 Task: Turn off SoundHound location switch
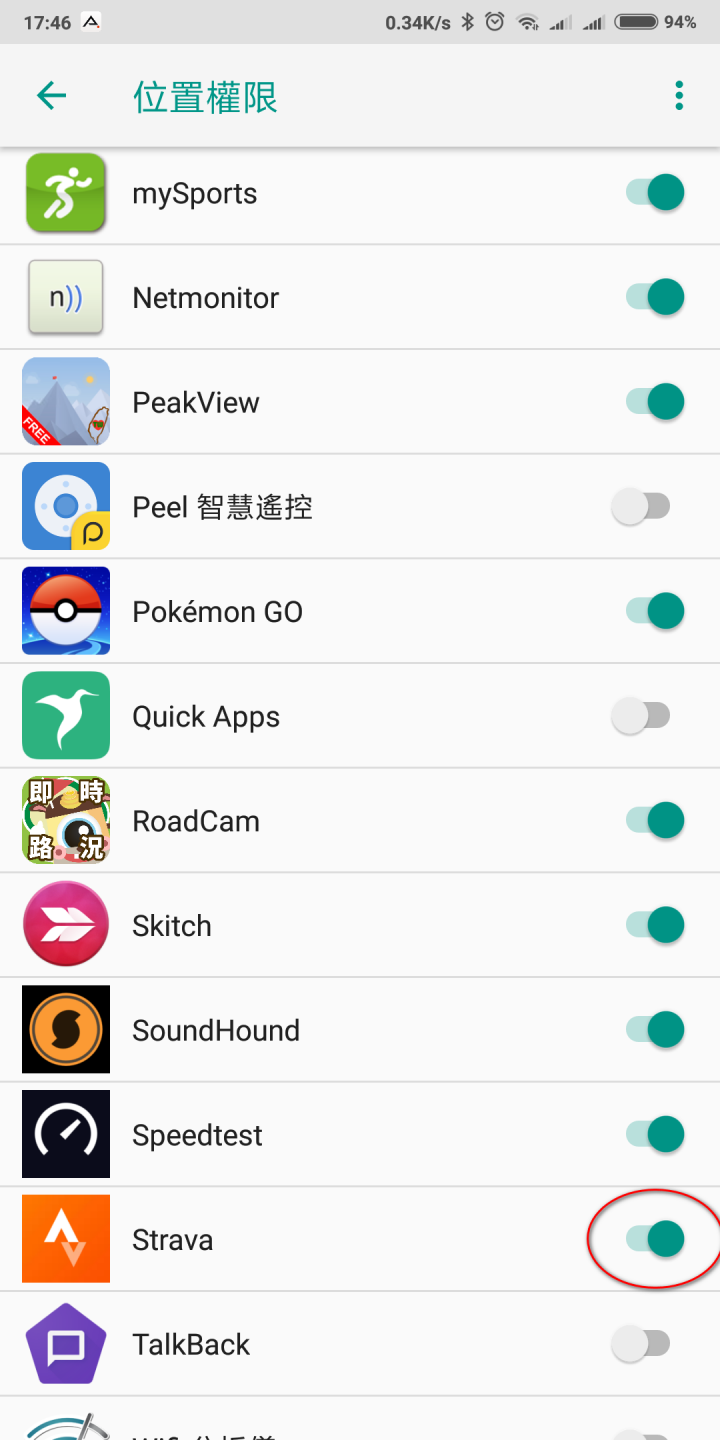click(x=655, y=1030)
